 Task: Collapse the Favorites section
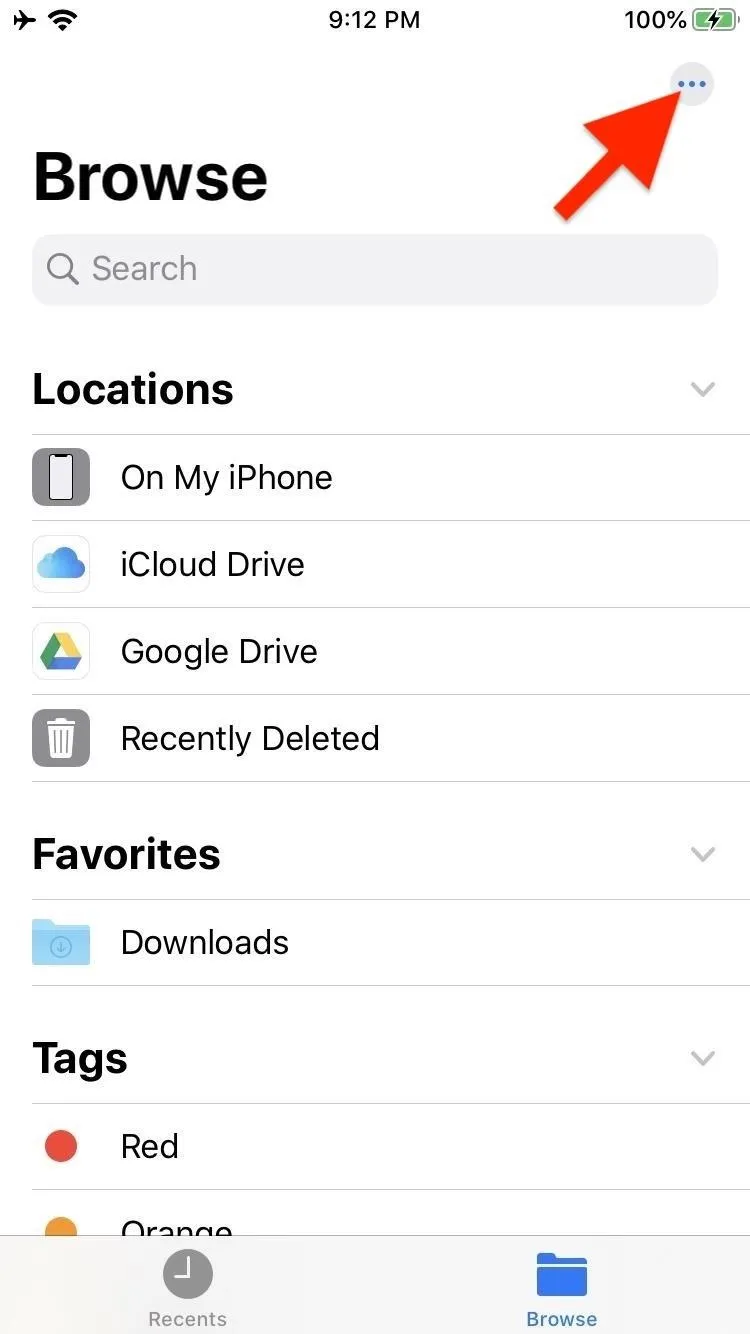[x=703, y=854]
